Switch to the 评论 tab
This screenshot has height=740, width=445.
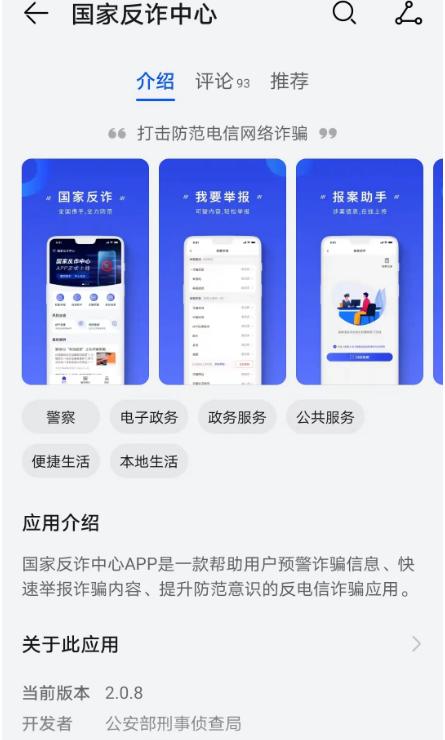[222, 82]
